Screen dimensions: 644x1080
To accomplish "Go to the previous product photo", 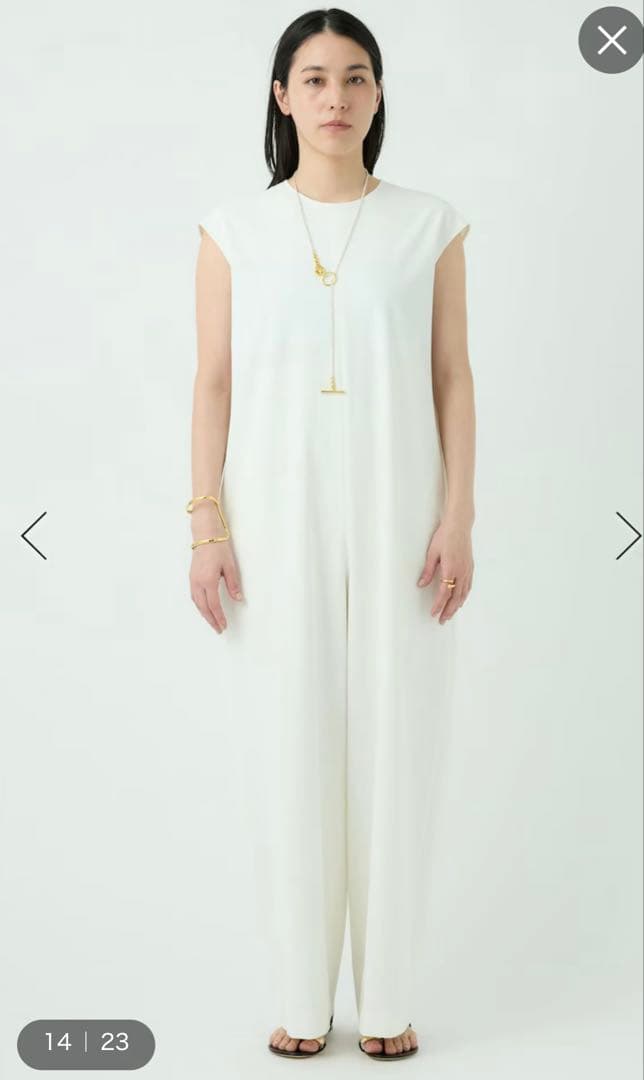I will (x=34, y=536).
